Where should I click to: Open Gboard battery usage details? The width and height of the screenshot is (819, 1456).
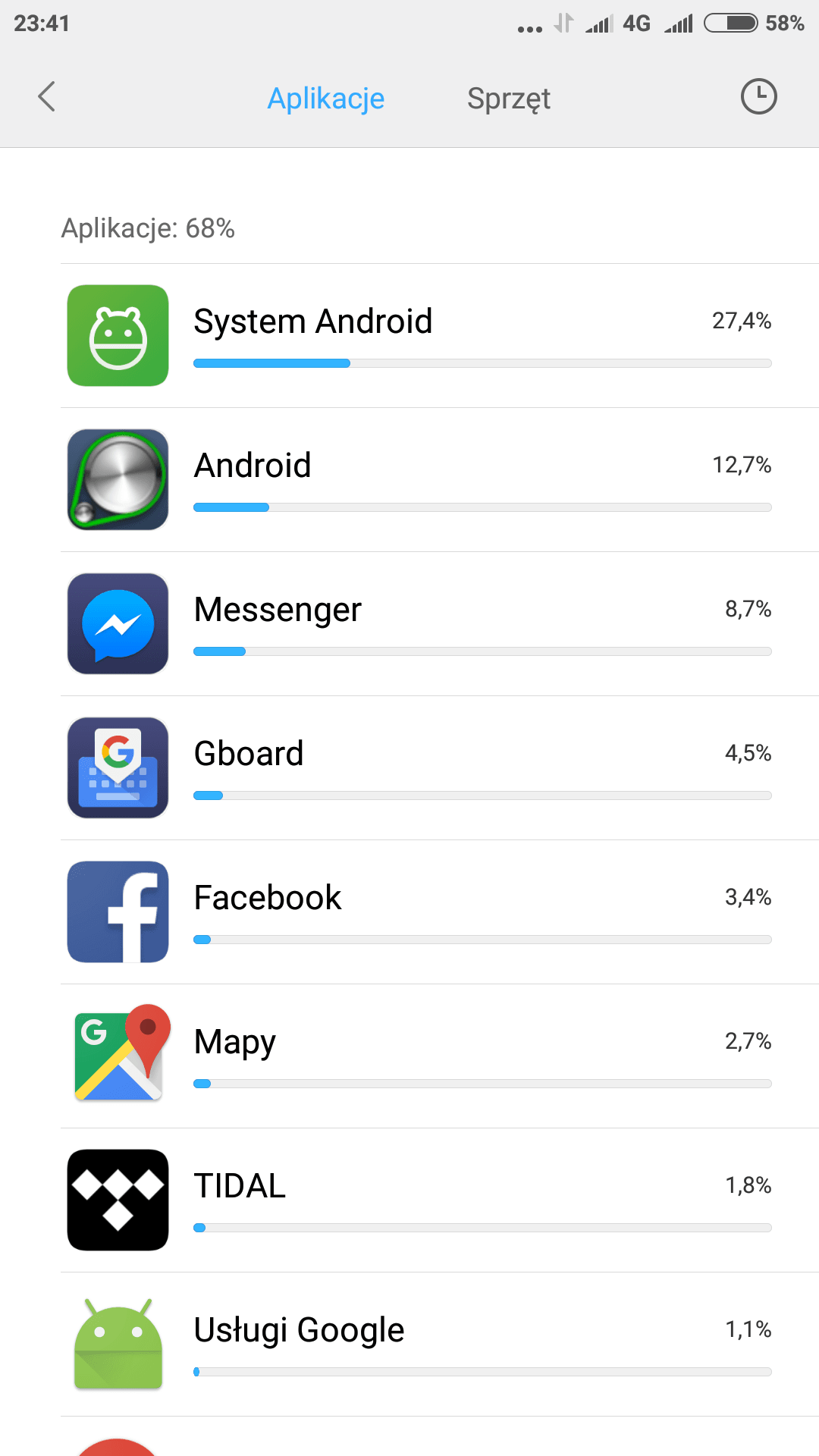[440, 768]
